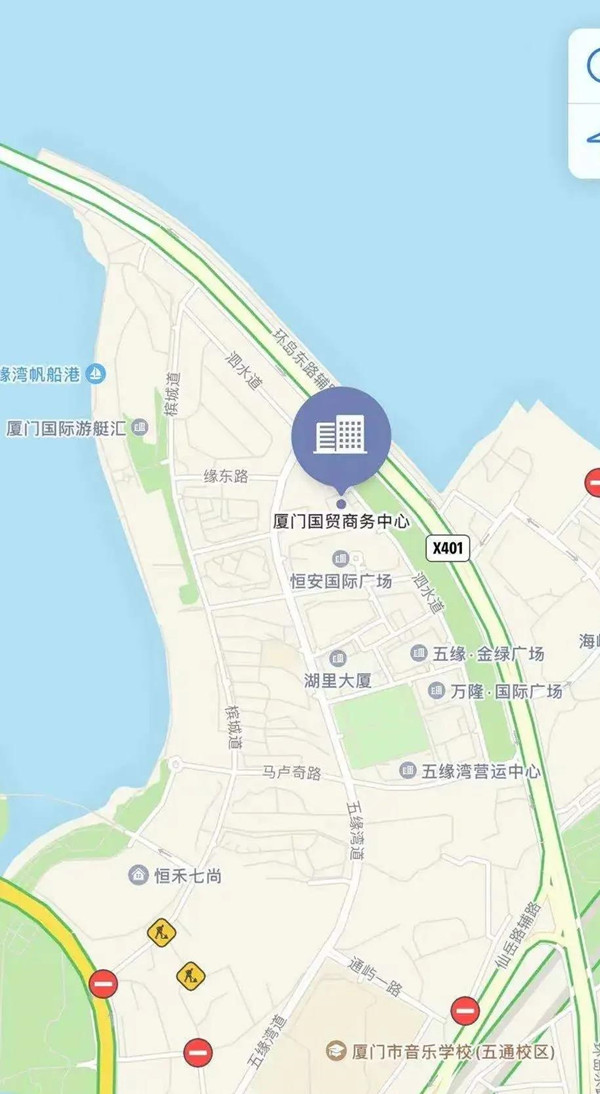Image resolution: width=600 pixels, height=1094 pixels.
Task: Select the 万隆·国际广场 marker
Action: click(x=437, y=691)
